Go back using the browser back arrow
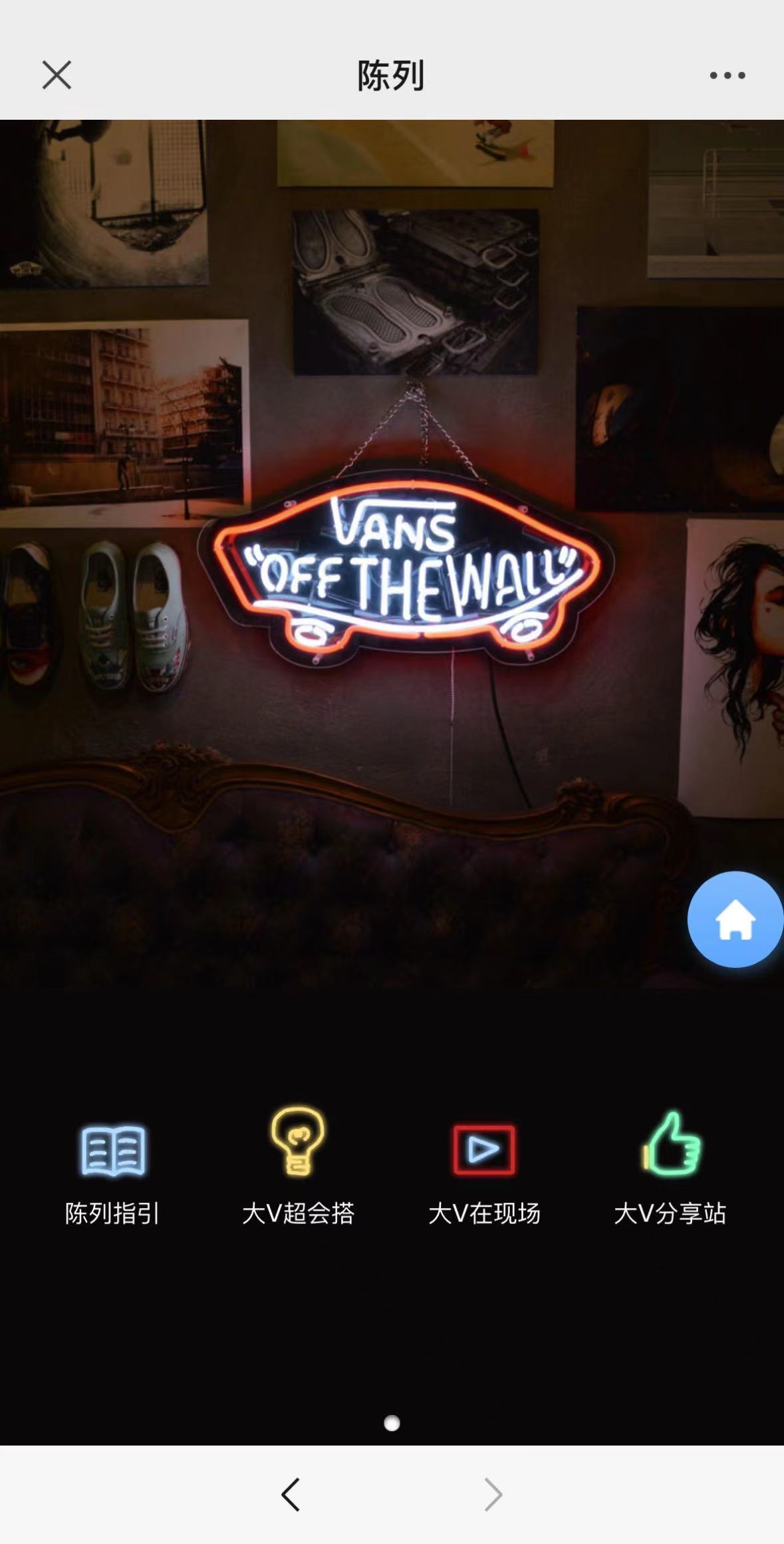This screenshot has width=784, height=1544. [291, 1495]
